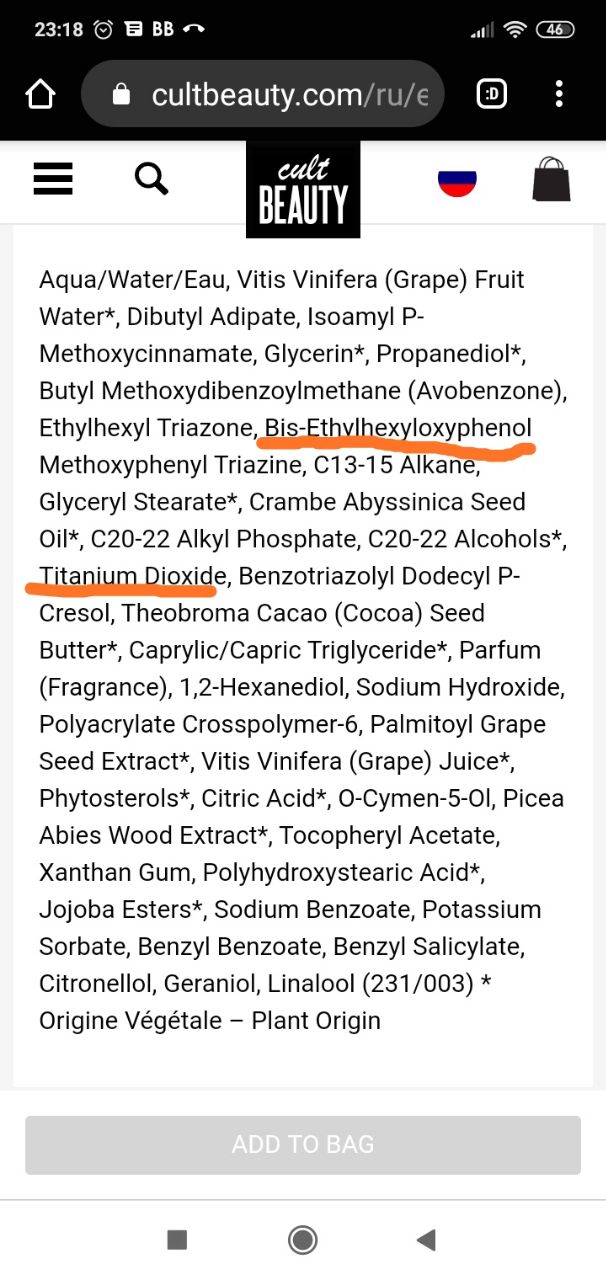Change country via the Russian flag
Screen dimensions: 606x1280
(457, 181)
